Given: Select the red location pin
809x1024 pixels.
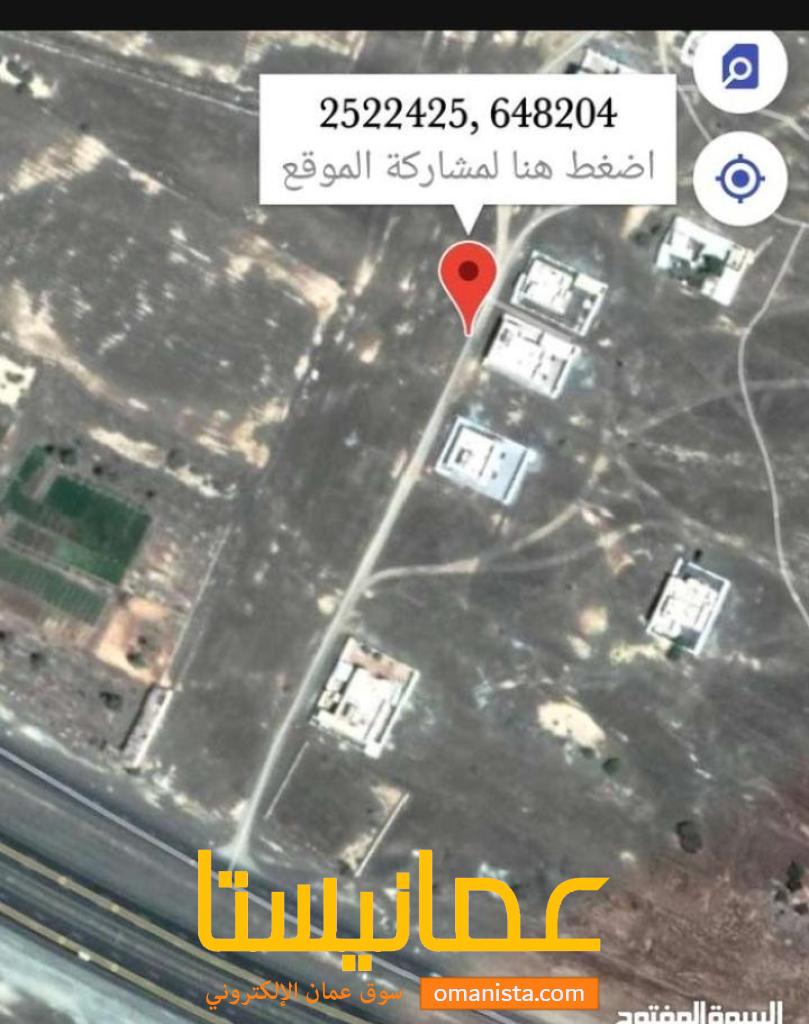Looking at the screenshot, I should pos(468,278).
